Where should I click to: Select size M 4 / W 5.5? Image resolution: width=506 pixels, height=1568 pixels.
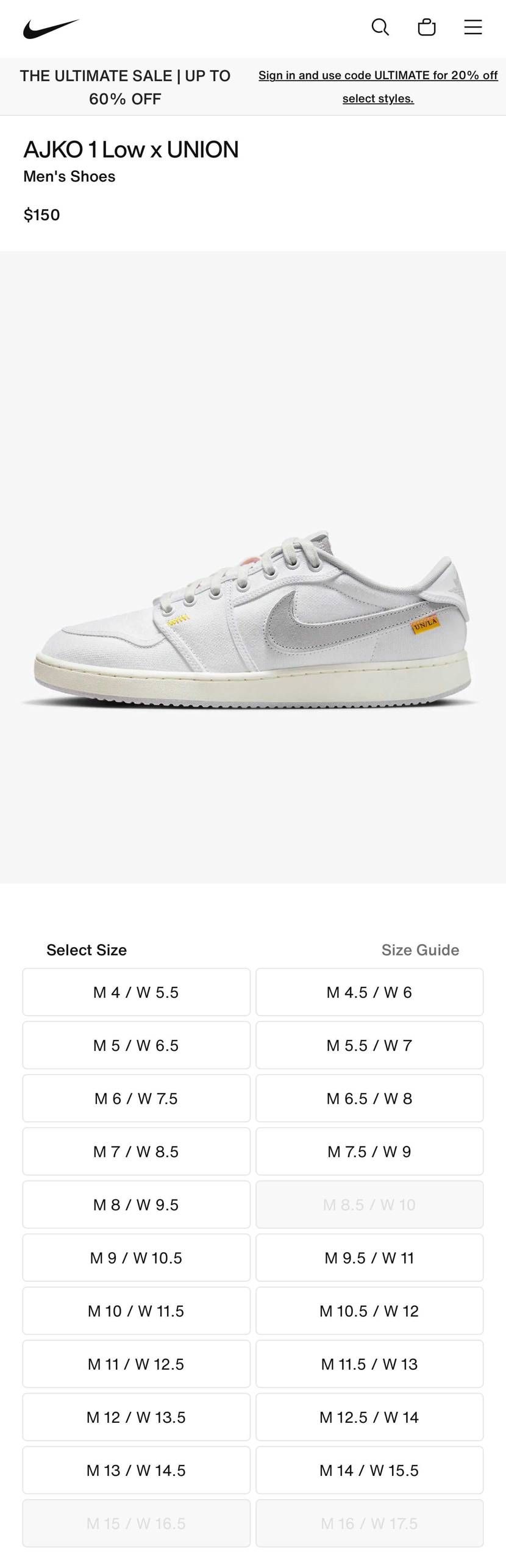point(137,992)
